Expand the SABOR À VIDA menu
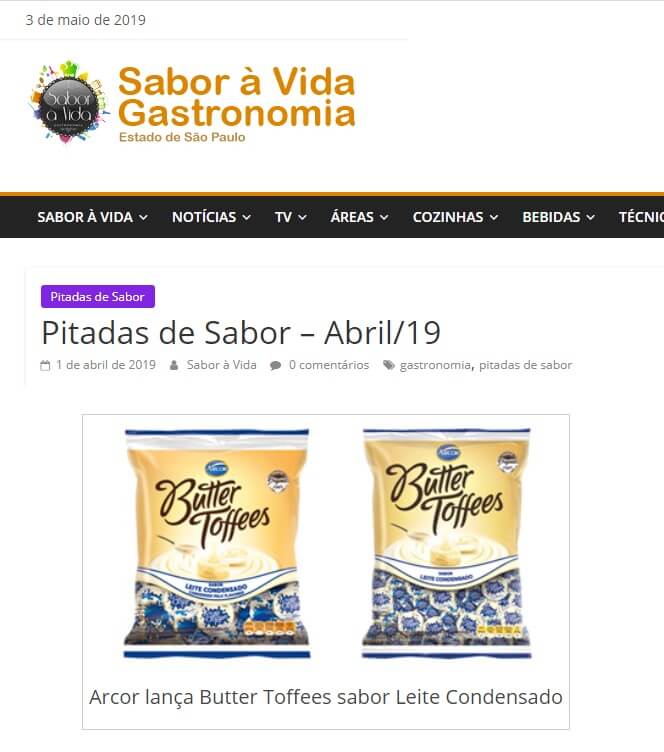This screenshot has height=752, width=664. (92, 217)
